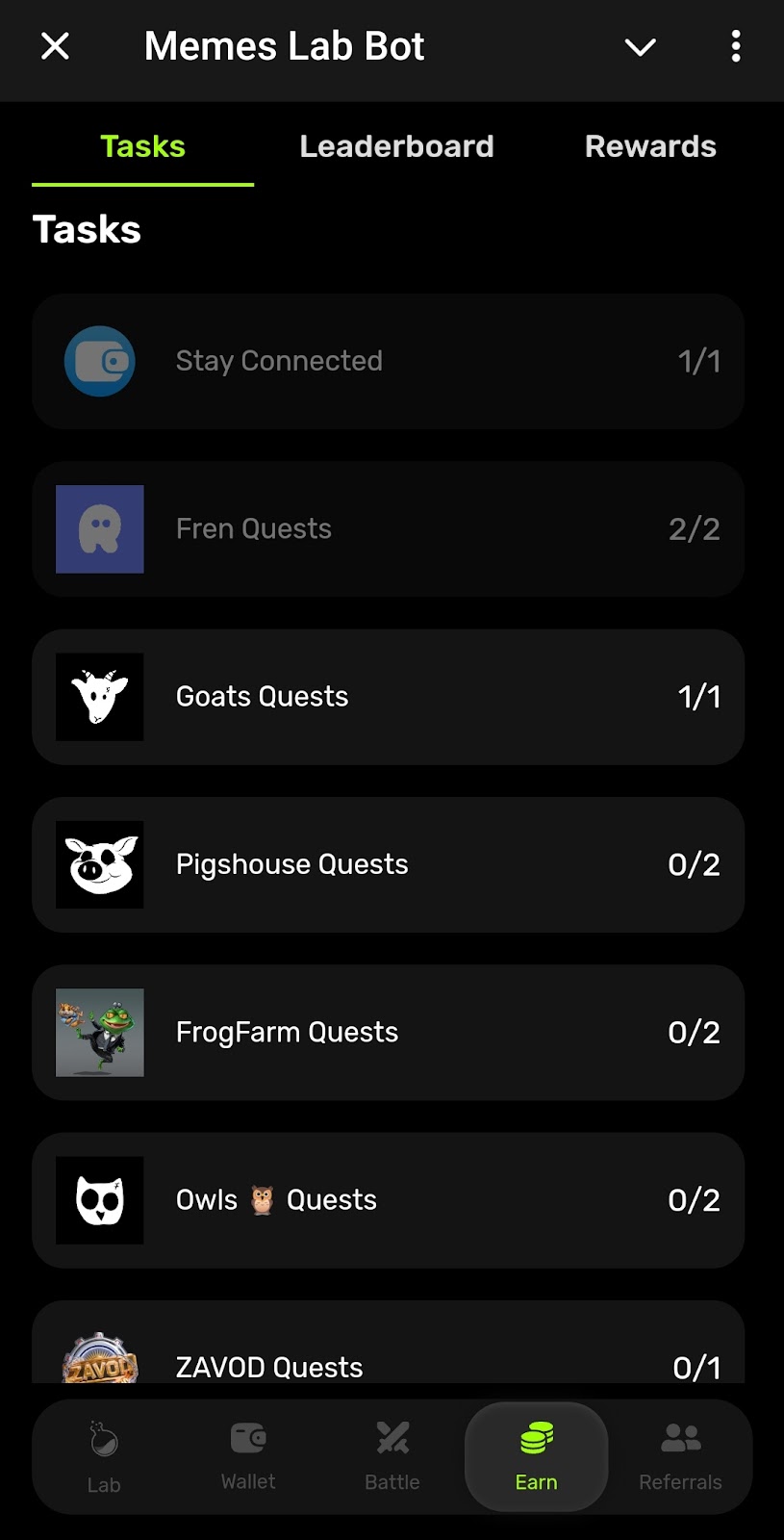Open FrogFarm Quests

click(388, 1032)
